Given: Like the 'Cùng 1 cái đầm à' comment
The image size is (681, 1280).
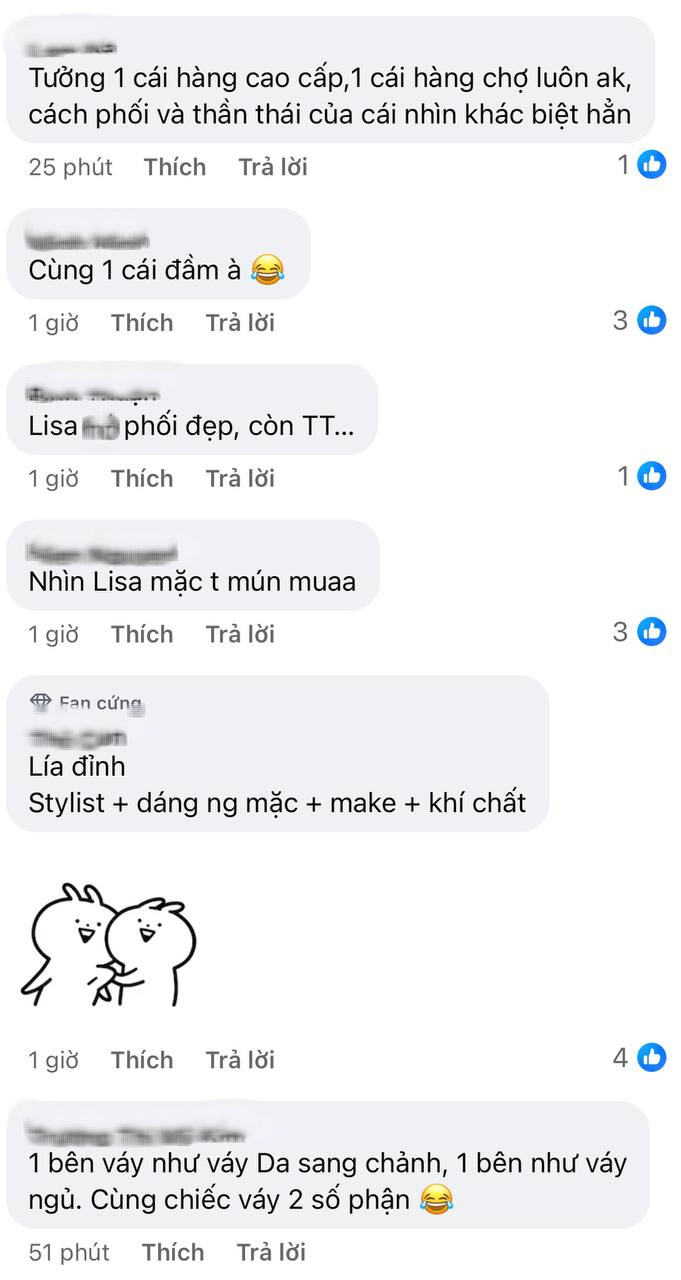Looking at the screenshot, I should click(x=142, y=323).
